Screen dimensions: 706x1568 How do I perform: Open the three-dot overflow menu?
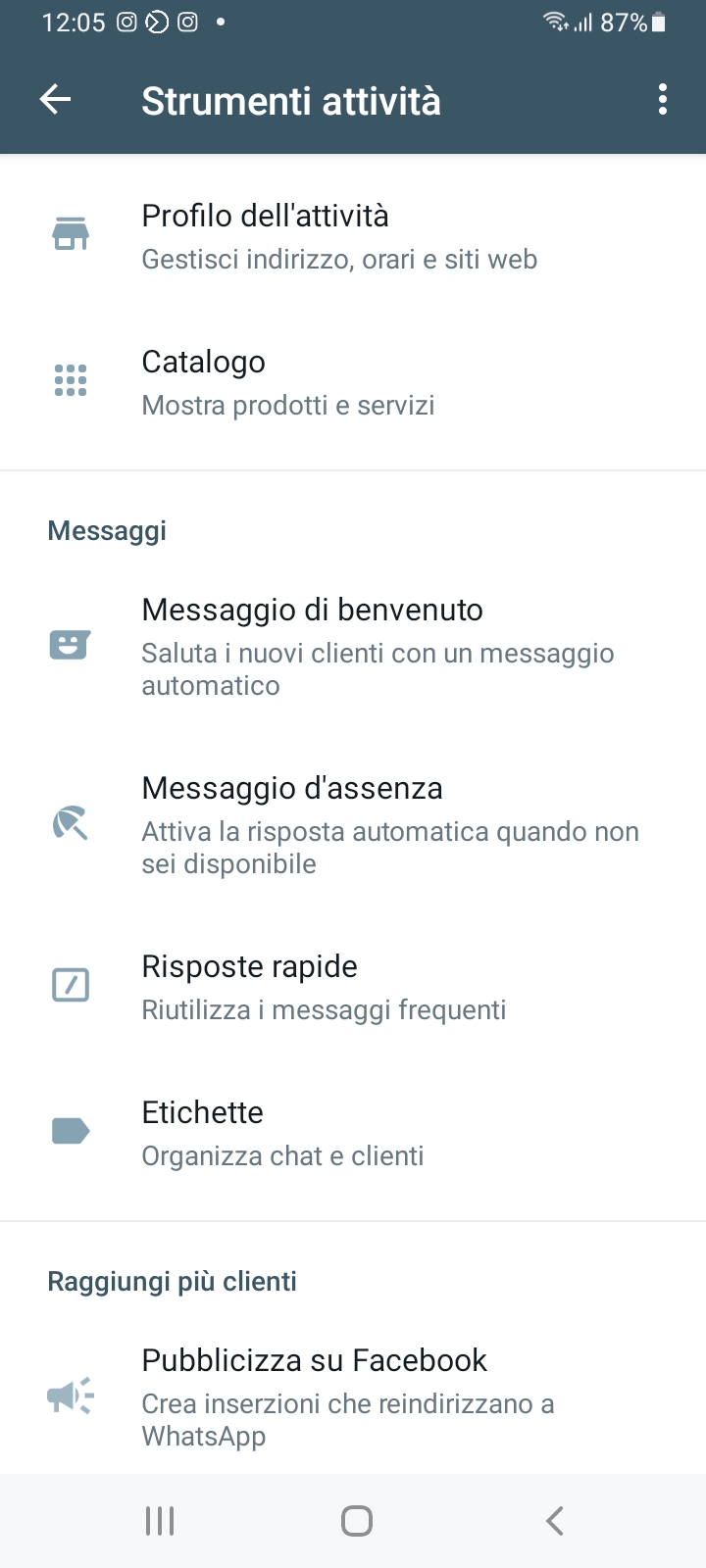click(663, 100)
